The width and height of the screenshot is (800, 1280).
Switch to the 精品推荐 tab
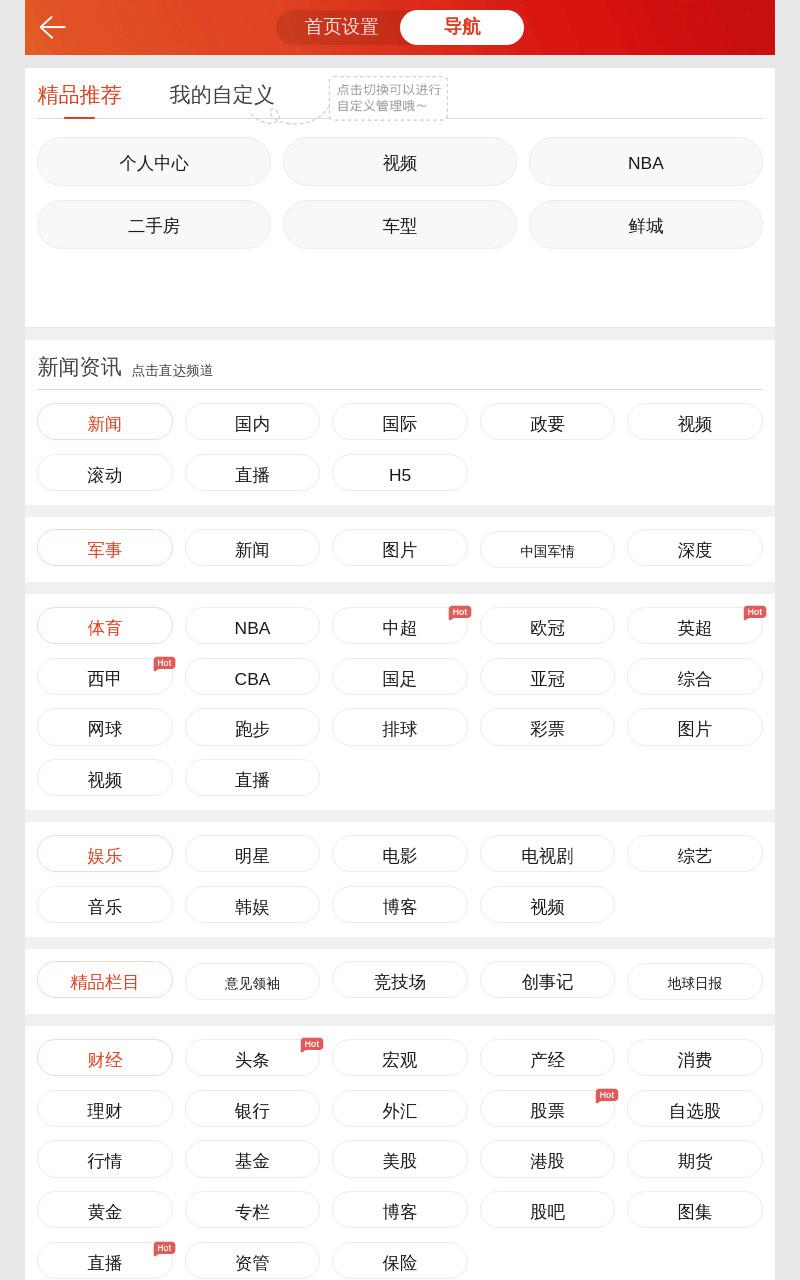click(x=80, y=95)
